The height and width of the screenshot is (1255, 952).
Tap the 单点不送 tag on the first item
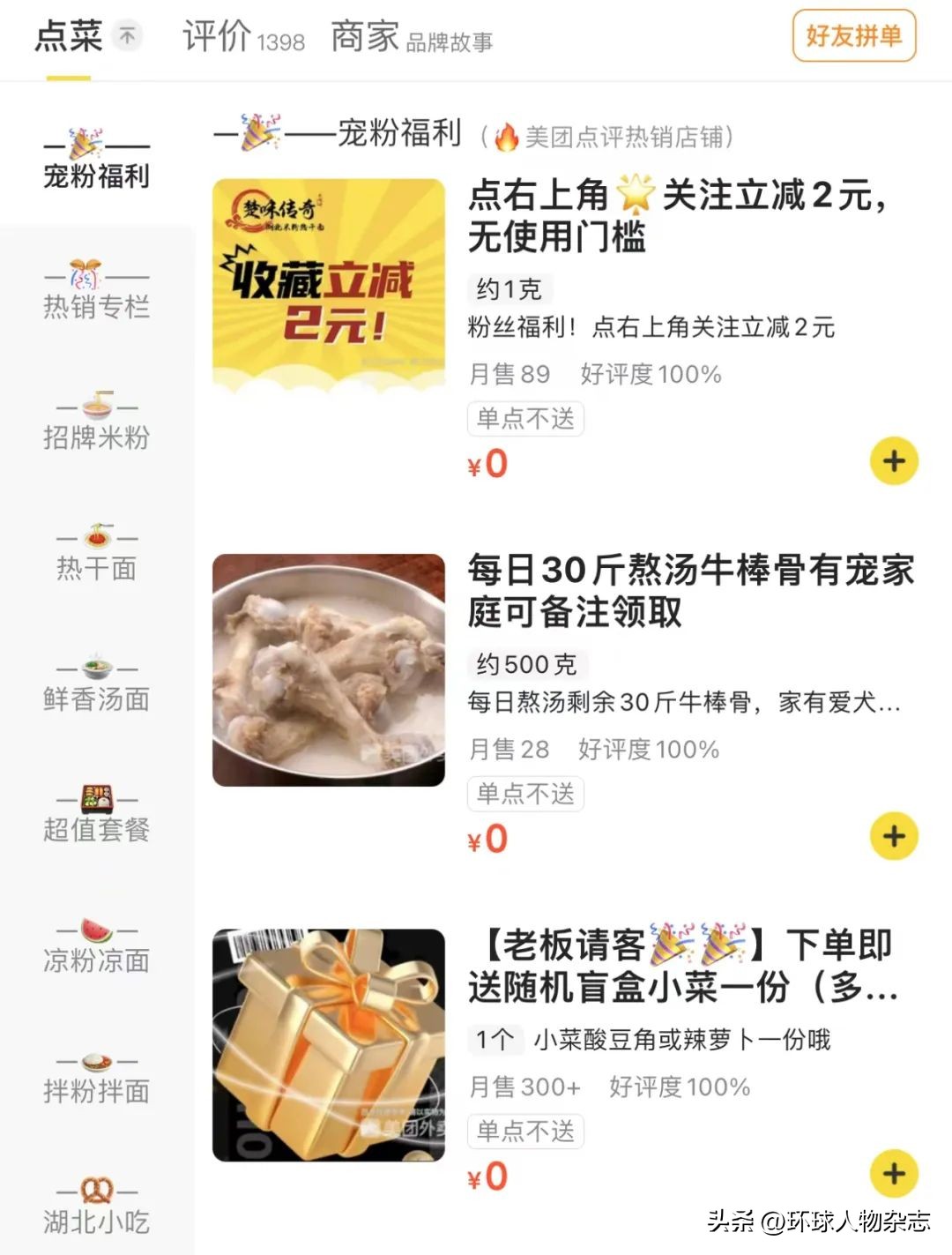[525, 420]
